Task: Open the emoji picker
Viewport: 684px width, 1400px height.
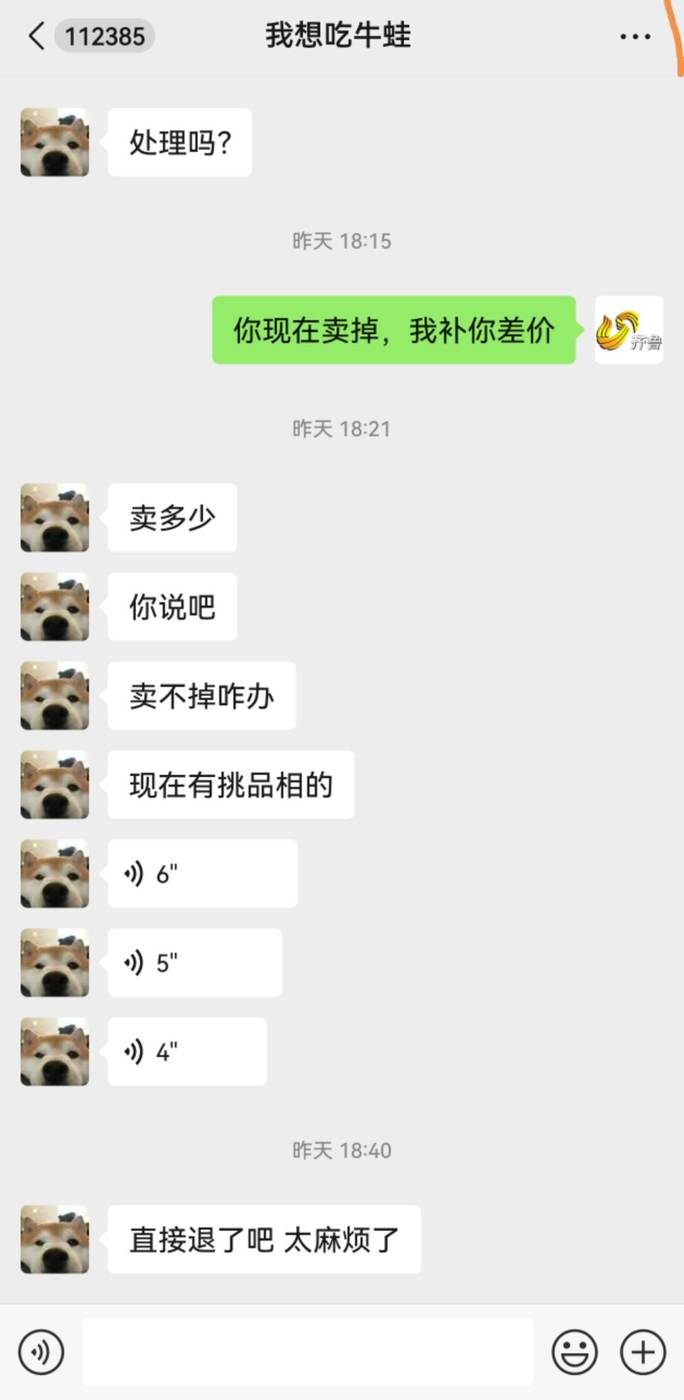Action: coord(575,1352)
